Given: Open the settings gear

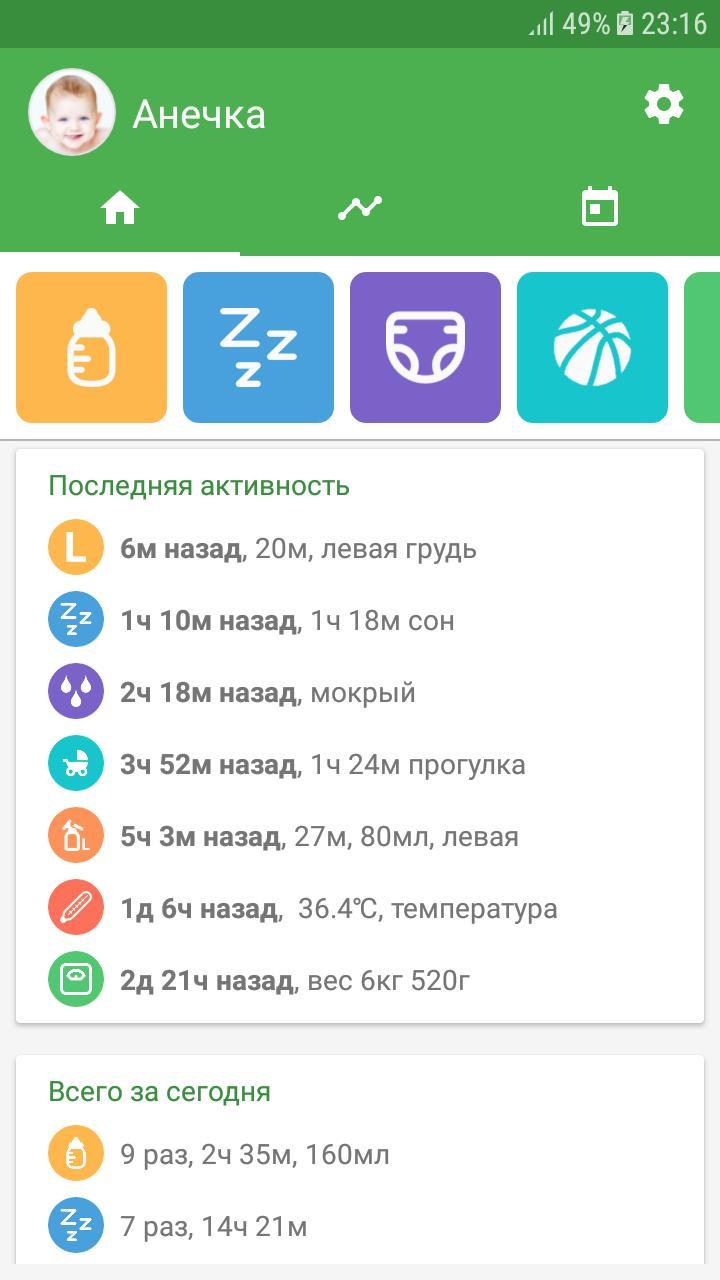Looking at the screenshot, I should 664,105.
